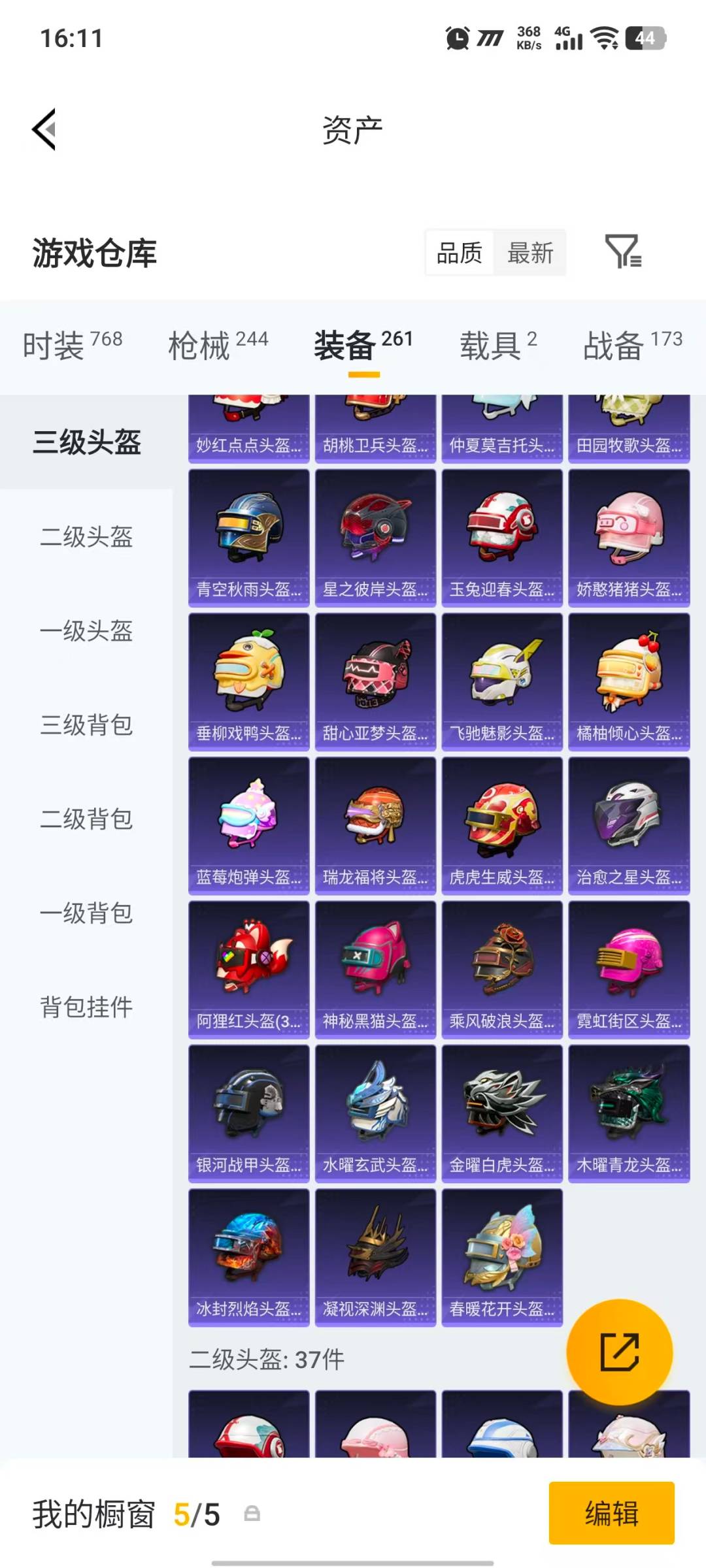Expand the 三级背包 category
Screen dimensions: 706x1568
point(86,725)
